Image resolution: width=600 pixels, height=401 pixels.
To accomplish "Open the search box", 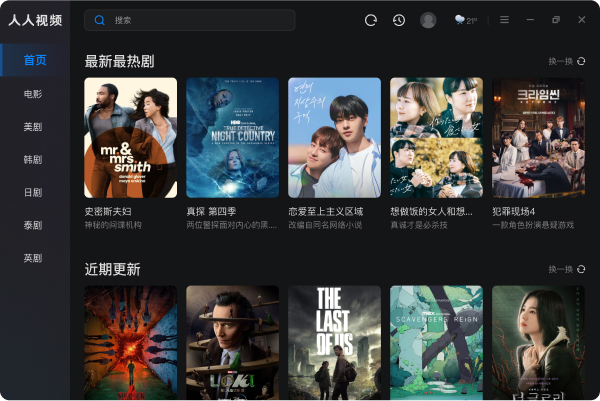I will click(x=190, y=20).
